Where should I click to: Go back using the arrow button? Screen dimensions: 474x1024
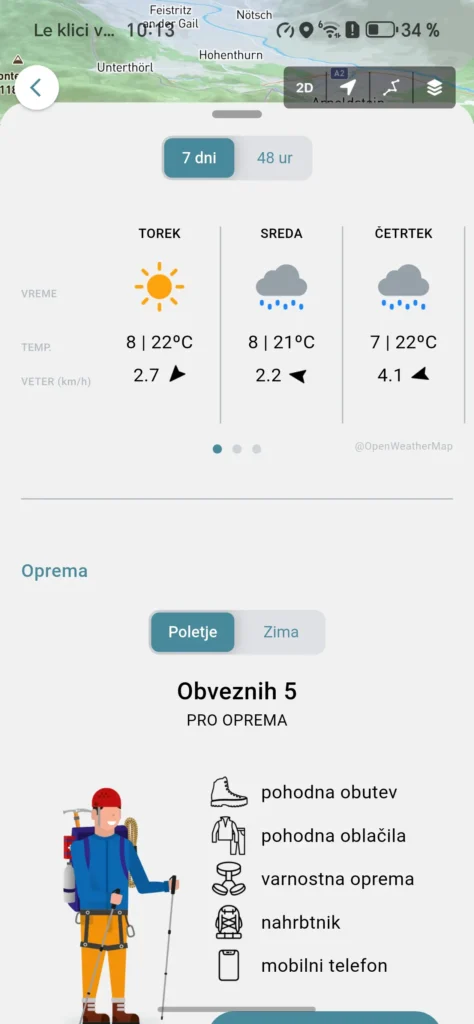tap(37, 88)
